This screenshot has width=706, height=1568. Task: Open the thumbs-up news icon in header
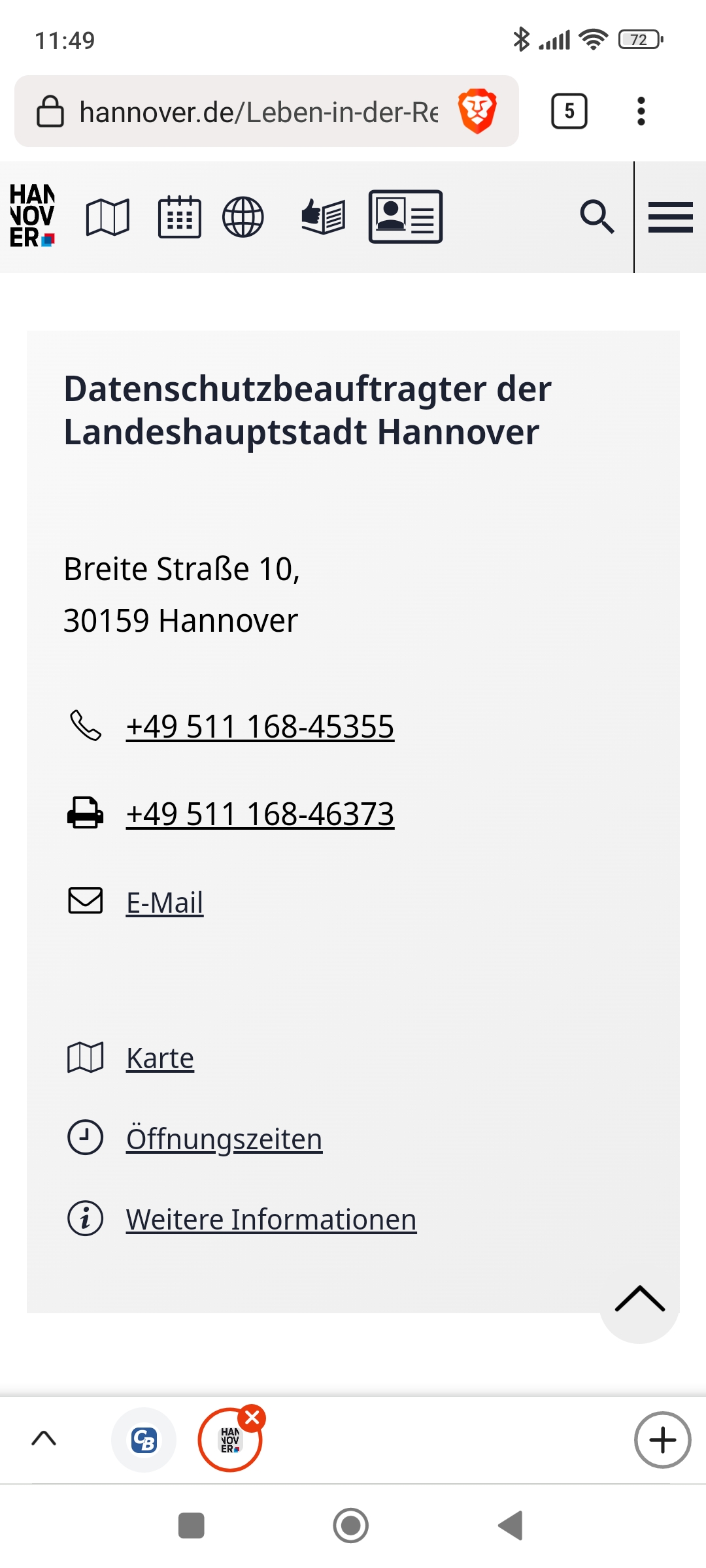click(x=323, y=217)
